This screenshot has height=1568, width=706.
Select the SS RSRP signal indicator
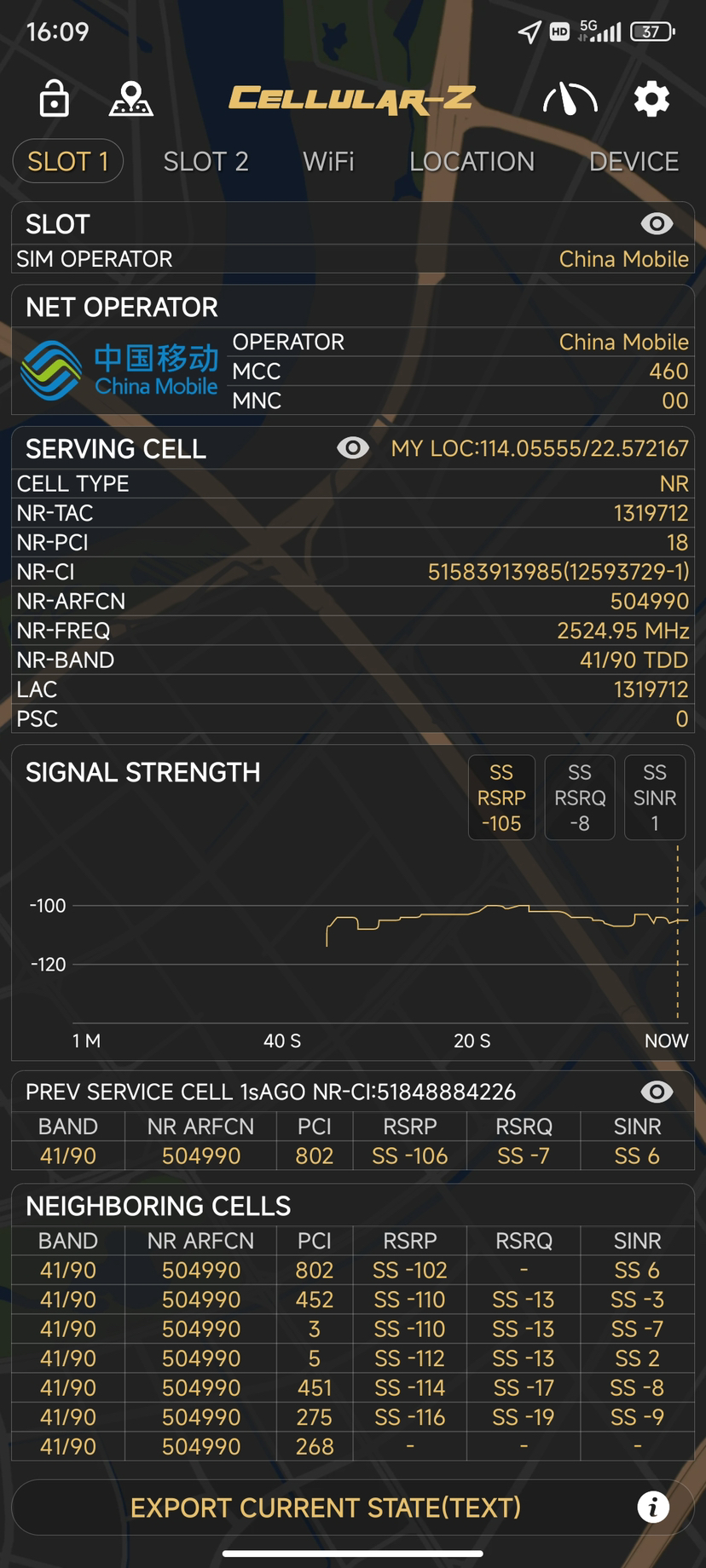[501, 797]
